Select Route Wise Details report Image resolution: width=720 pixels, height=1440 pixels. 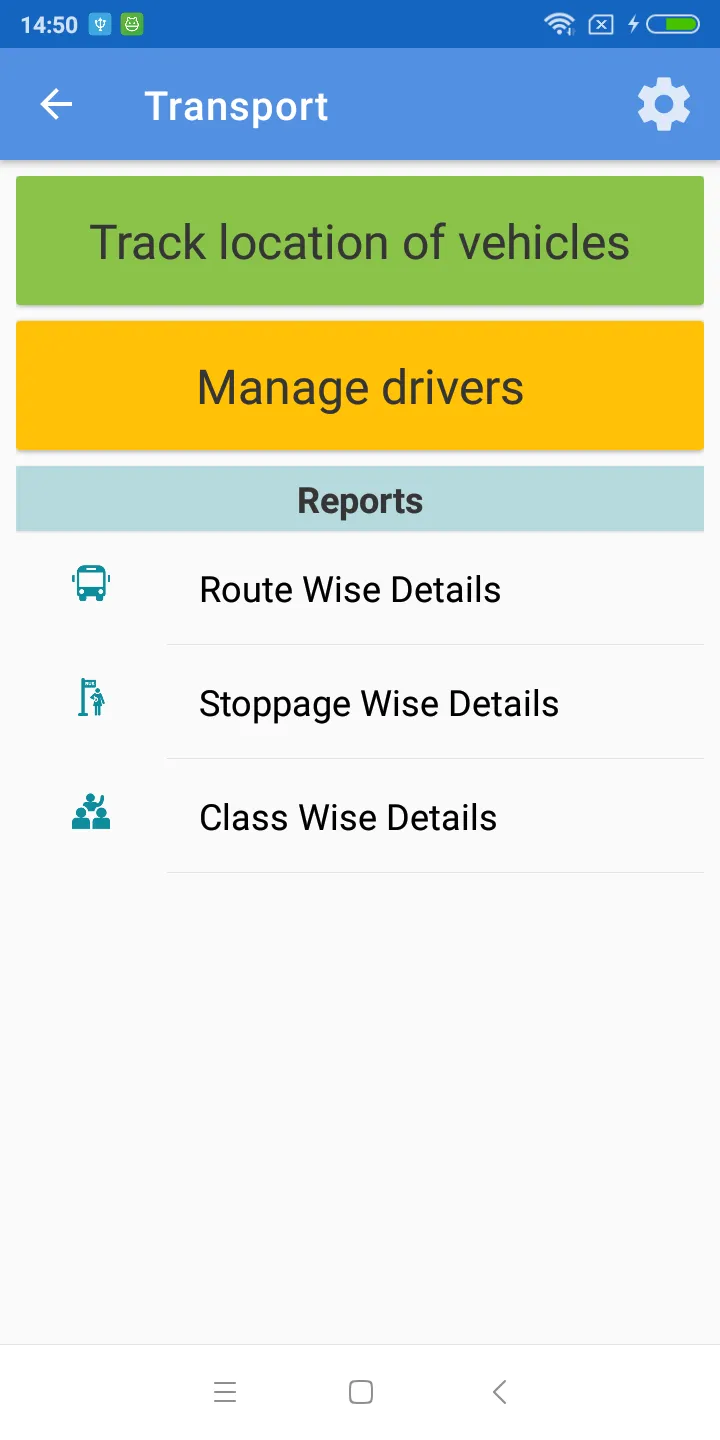pos(349,589)
